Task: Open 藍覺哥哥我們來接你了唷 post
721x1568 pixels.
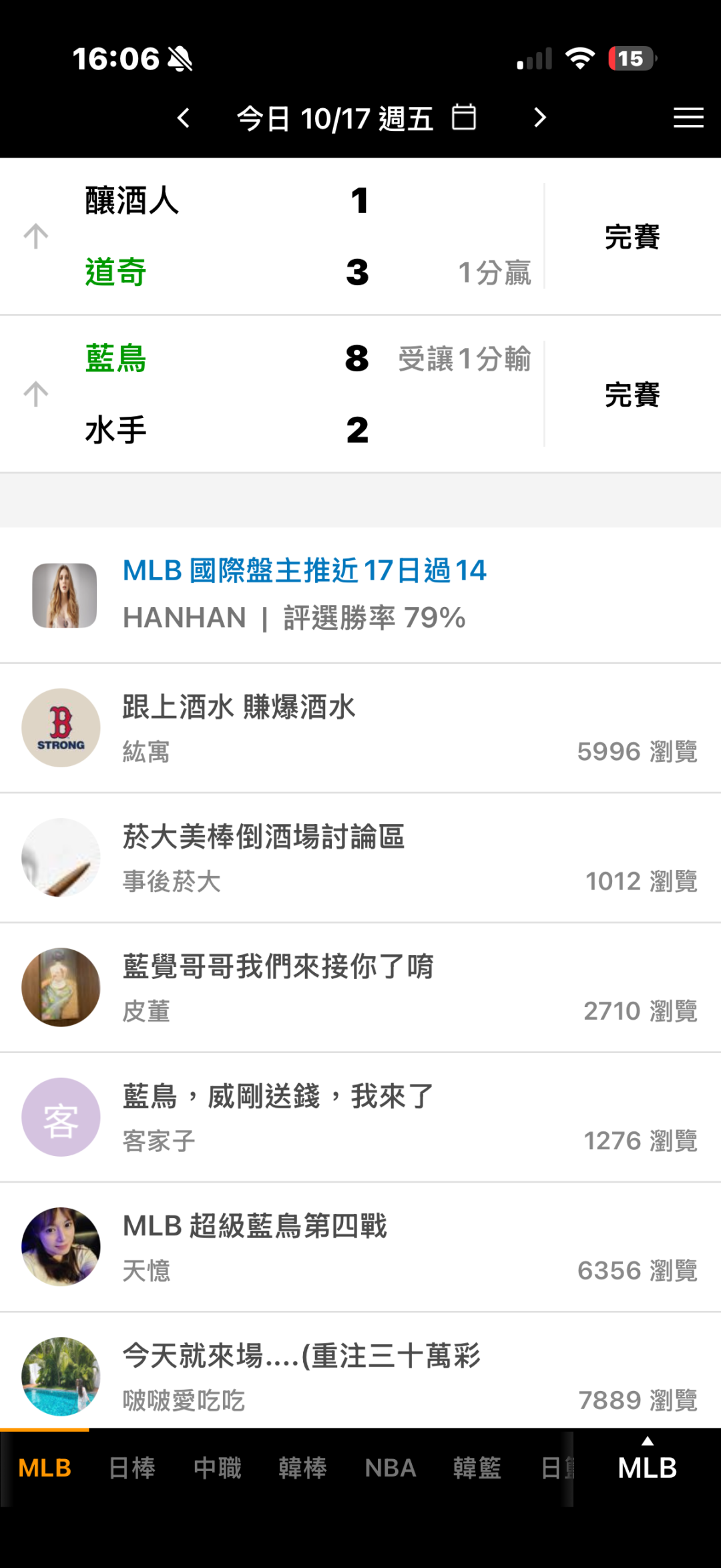Action: 360,987
